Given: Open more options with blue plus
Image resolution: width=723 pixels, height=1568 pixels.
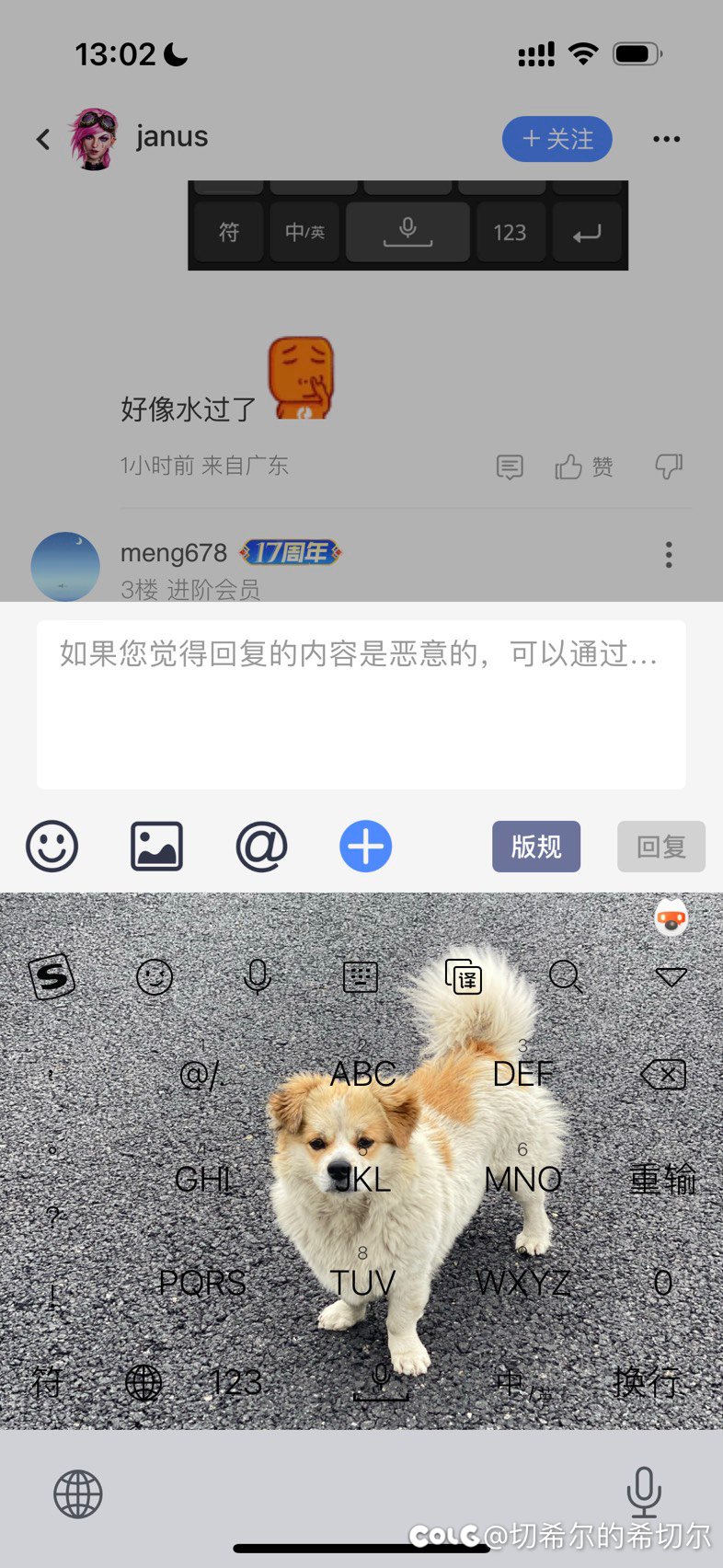Looking at the screenshot, I should click(365, 847).
